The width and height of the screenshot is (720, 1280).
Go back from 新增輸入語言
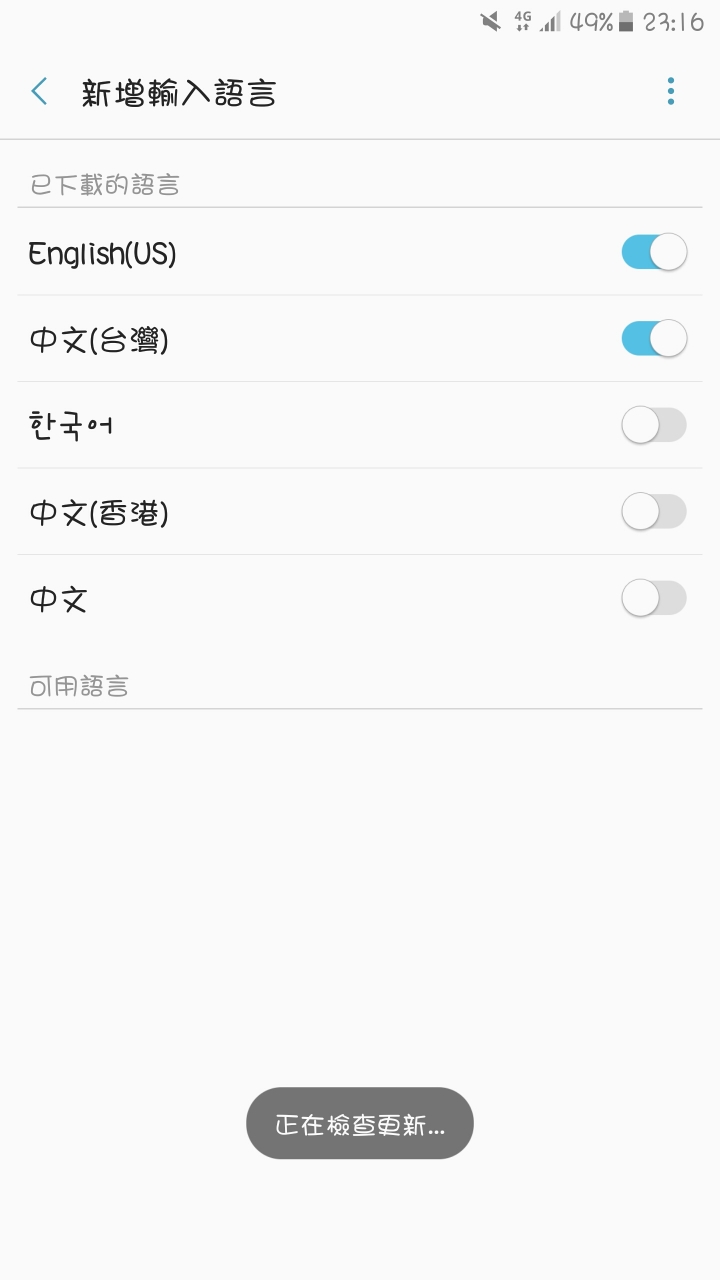(40, 92)
